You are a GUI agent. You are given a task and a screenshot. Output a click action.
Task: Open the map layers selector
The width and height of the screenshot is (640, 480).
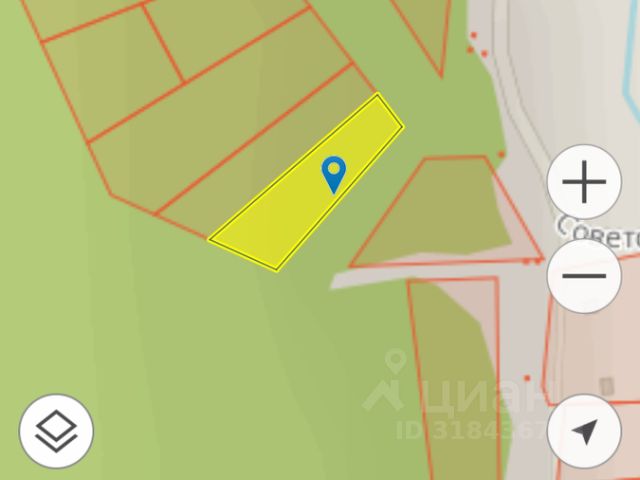click(56, 432)
